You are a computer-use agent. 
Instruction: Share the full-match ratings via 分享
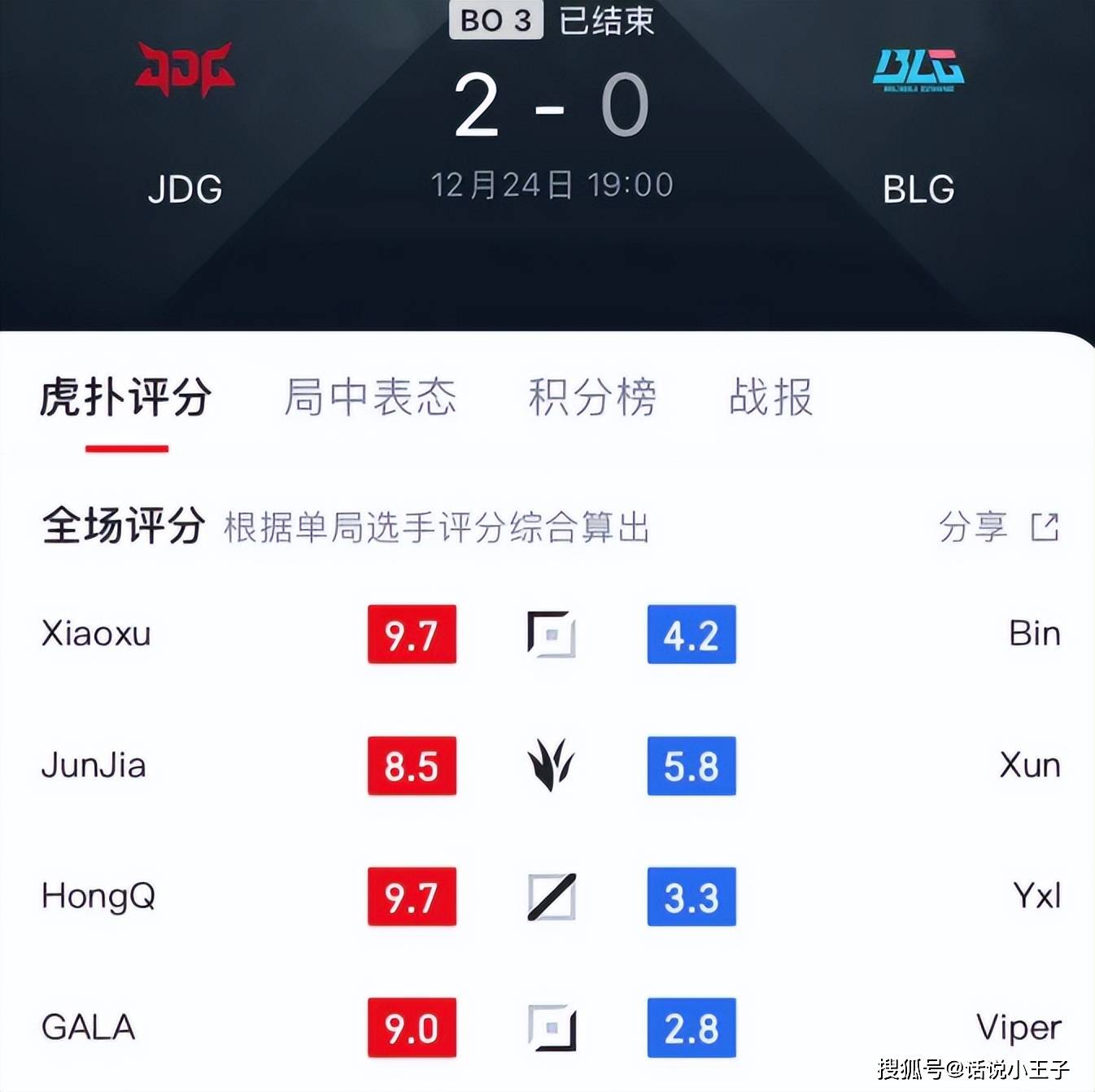[x=999, y=526]
